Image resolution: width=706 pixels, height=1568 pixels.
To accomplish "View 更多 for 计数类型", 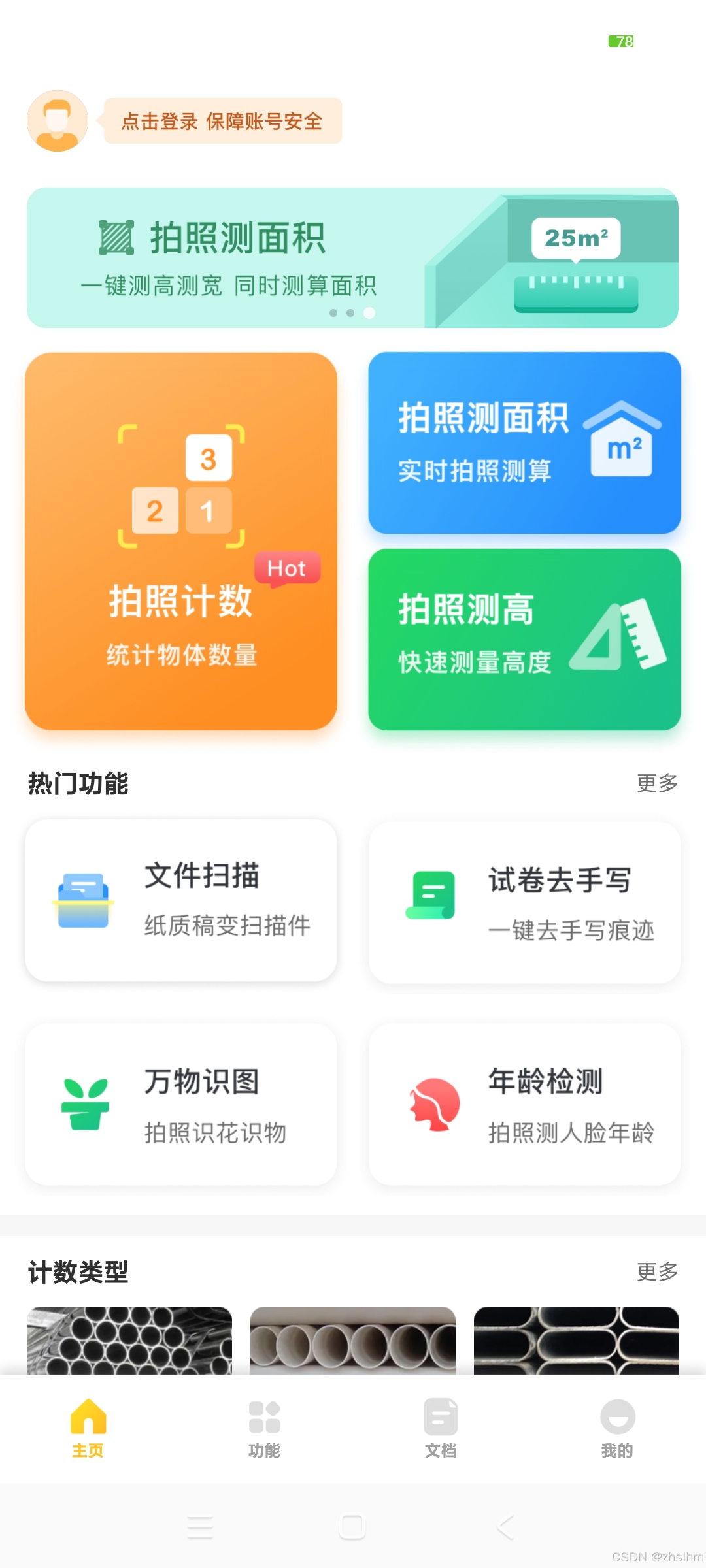I will click(x=657, y=1271).
